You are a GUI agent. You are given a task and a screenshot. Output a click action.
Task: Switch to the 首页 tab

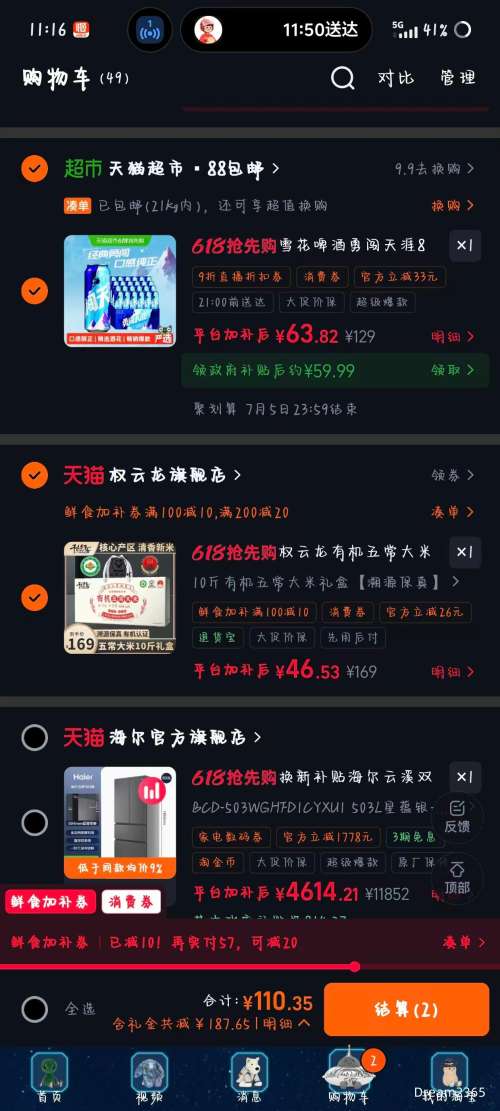pyautogui.click(x=50, y=1078)
